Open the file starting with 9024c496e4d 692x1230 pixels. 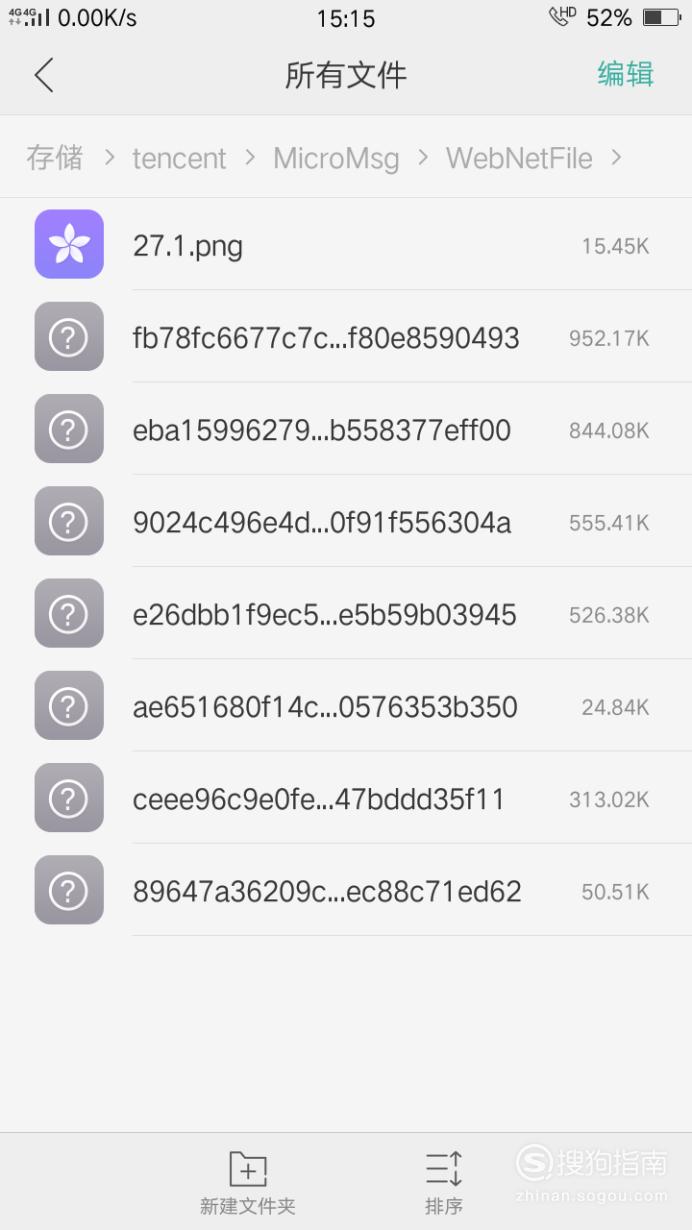pos(346,521)
